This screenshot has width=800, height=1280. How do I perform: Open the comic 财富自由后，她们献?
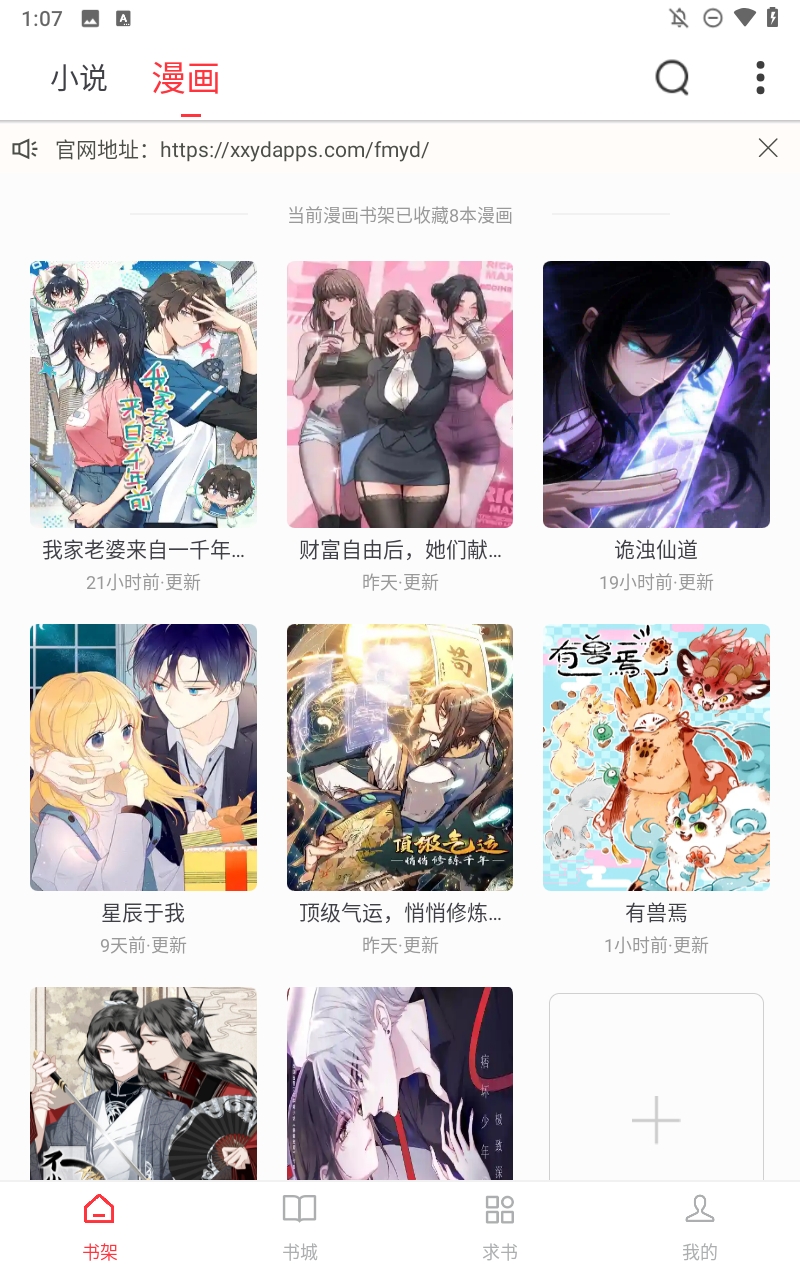[x=400, y=394]
